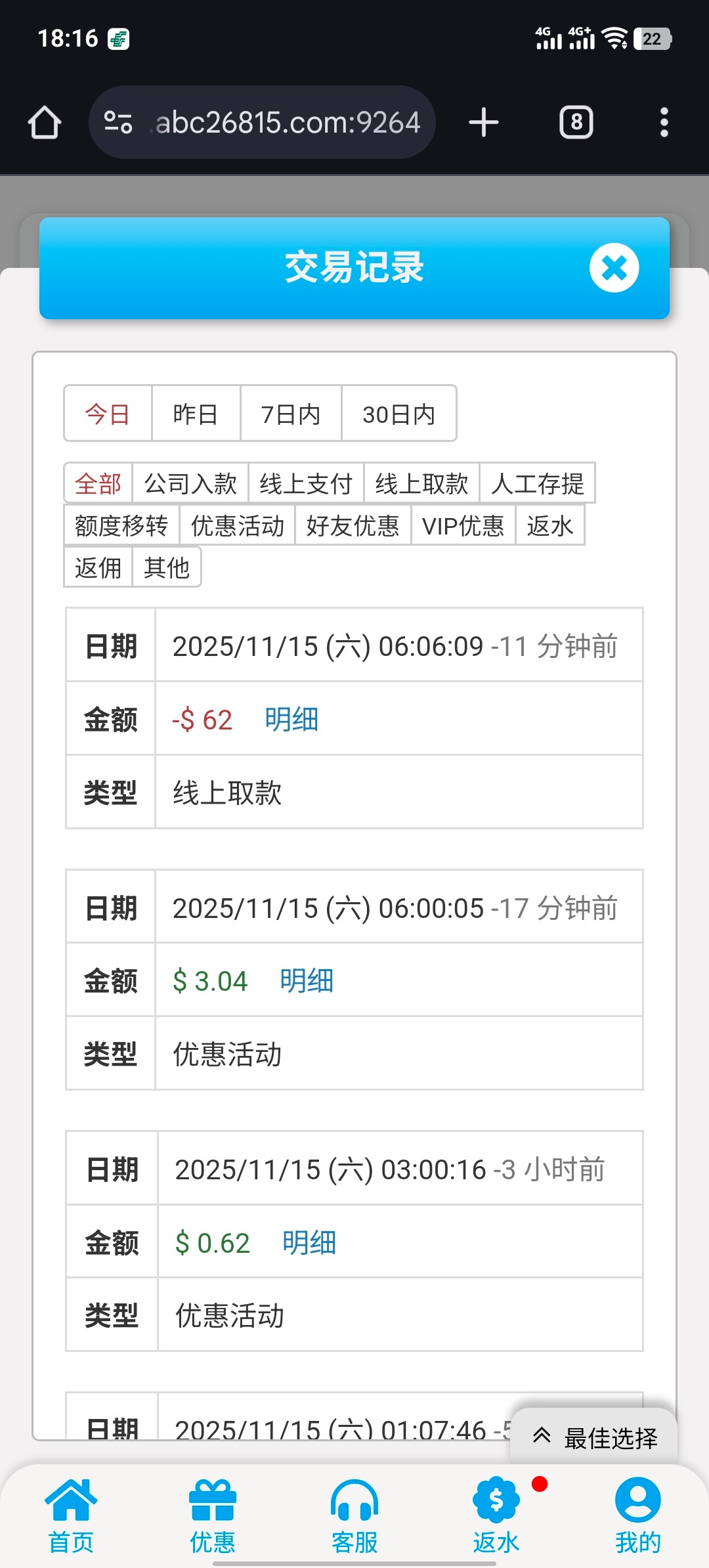Switch to the 7日内 range
This screenshot has height=1568, width=709.
pyautogui.click(x=291, y=414)
